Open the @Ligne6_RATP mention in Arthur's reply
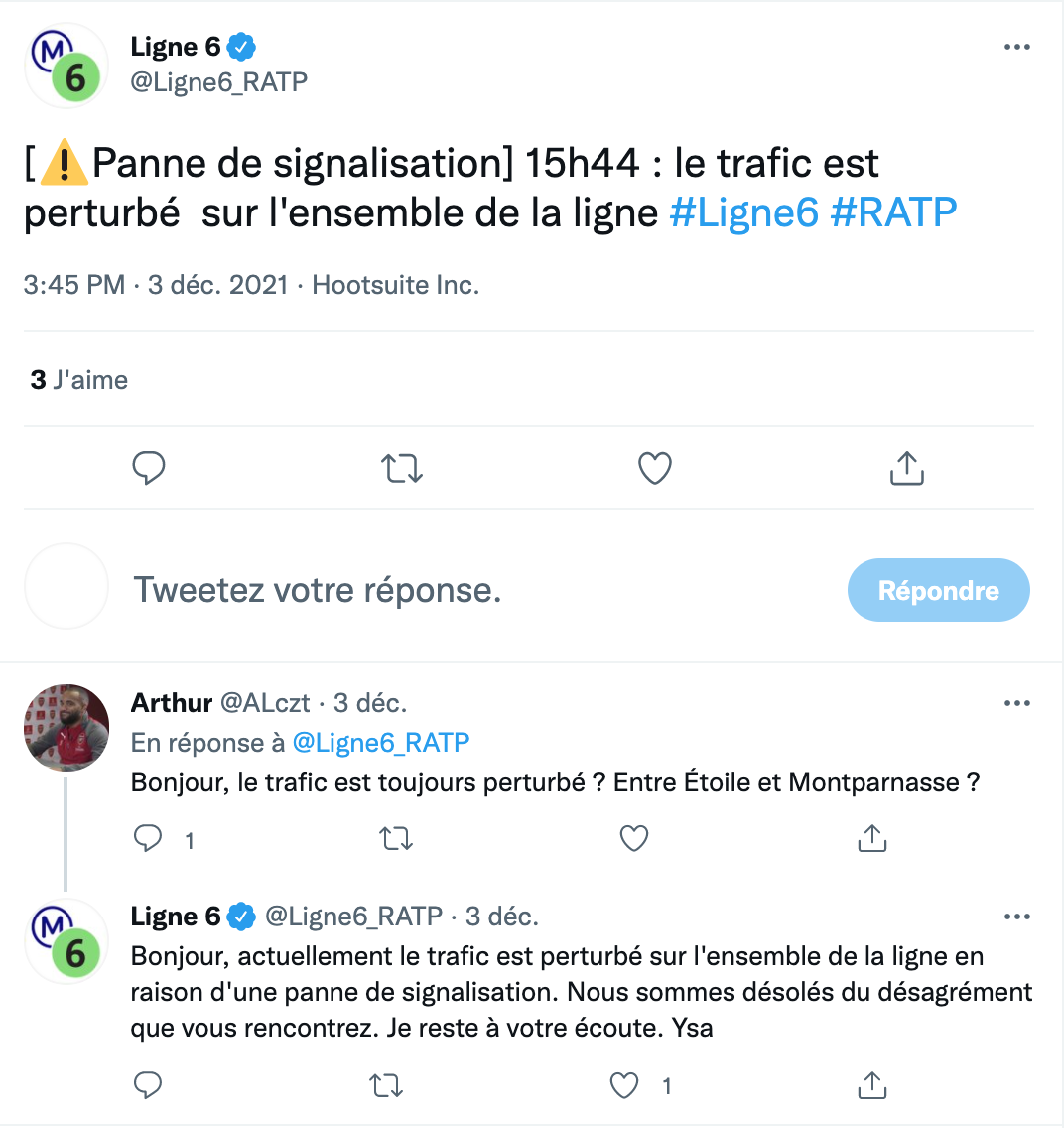Image resolution: width=1064 pixels, height=1128 pixels. pos(380,743)
